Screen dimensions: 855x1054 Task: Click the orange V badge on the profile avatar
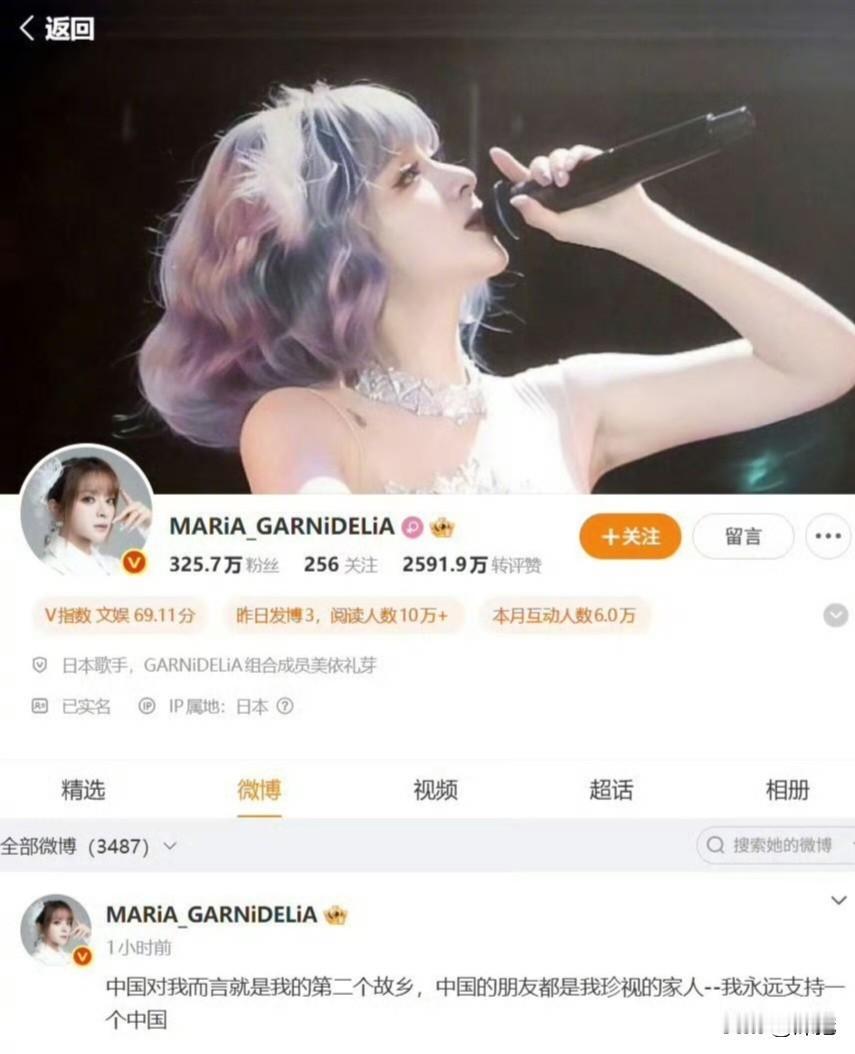coord(132,562)
